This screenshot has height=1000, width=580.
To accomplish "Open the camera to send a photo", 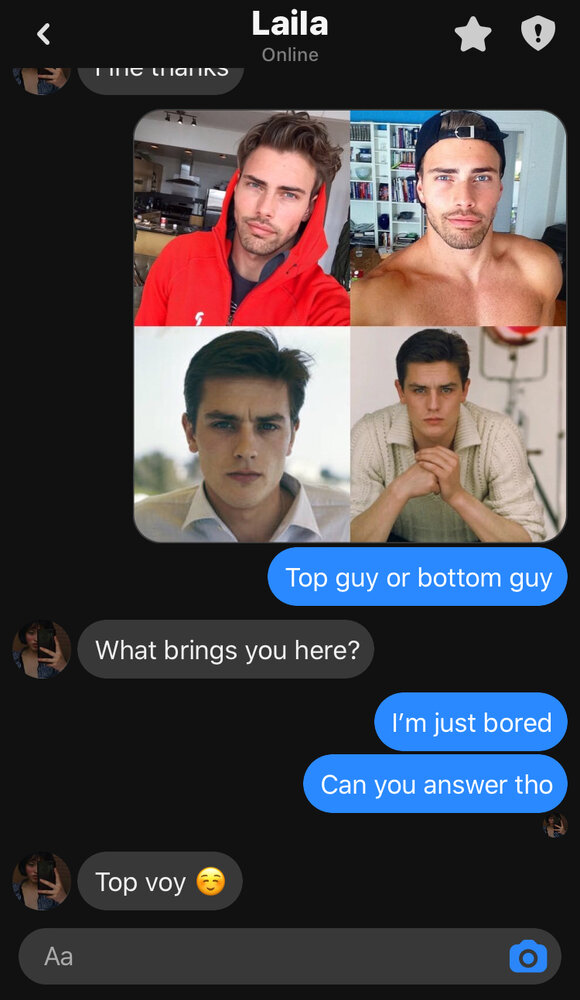I will tap(528, 957).
